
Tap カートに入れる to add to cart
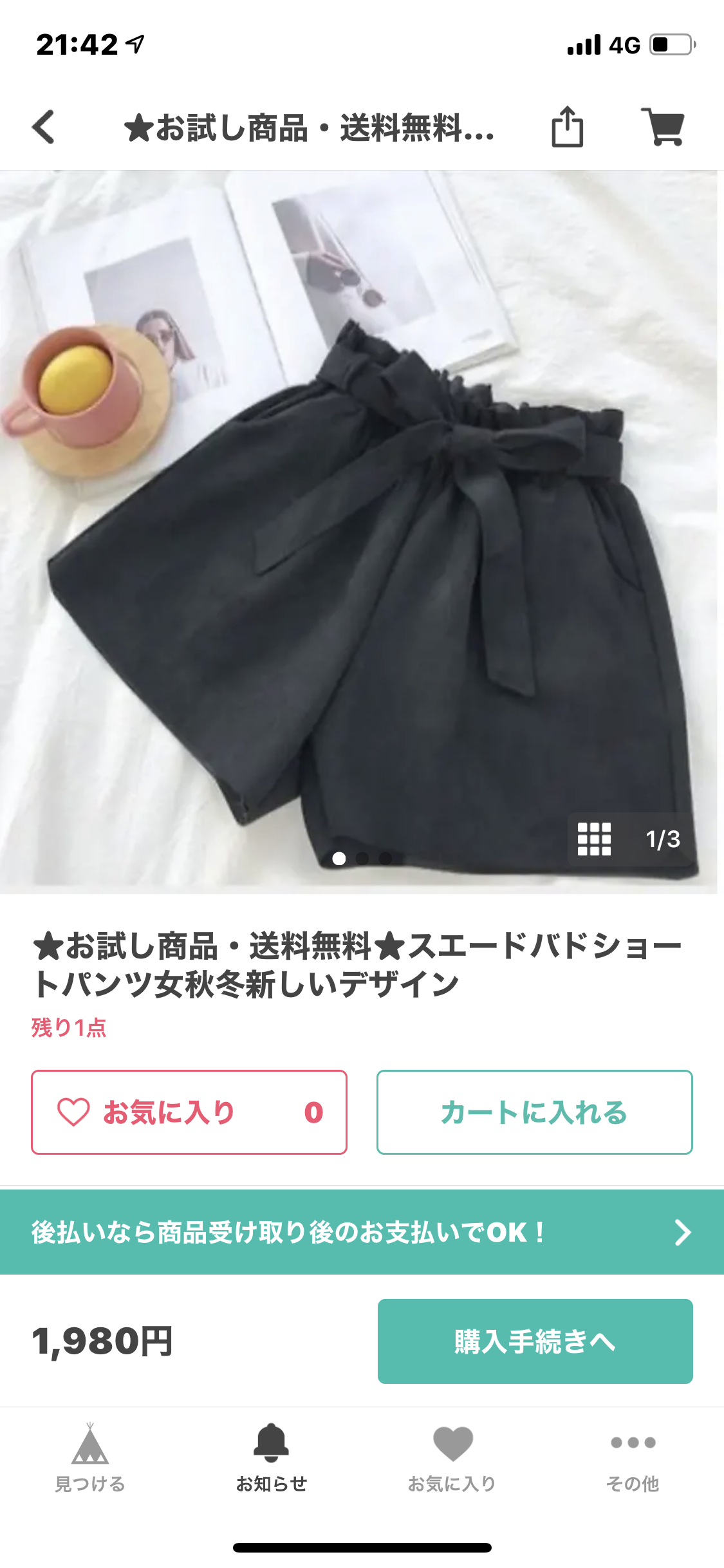pos(534,1112)
